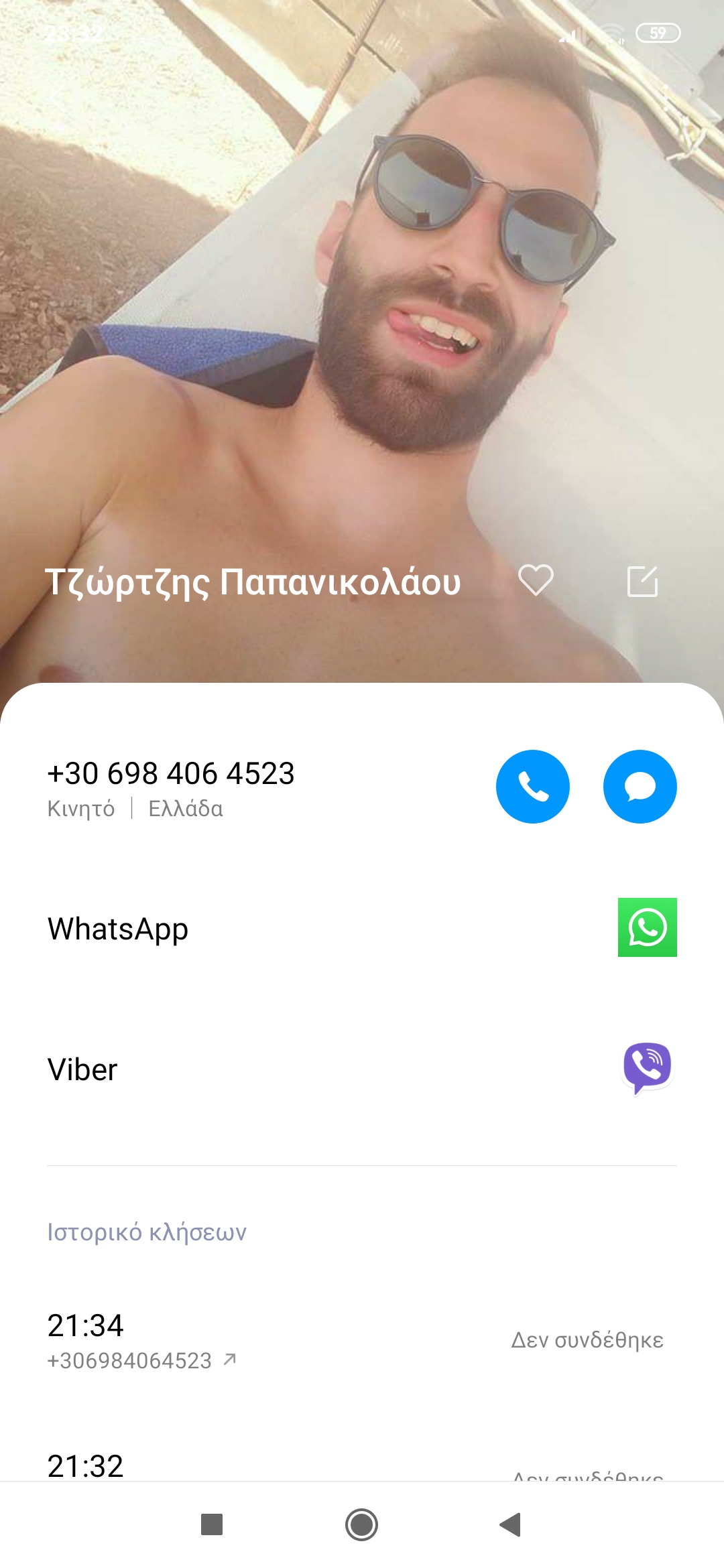724x1568 pixels.
Task: Open the WhatsApp contact option
Action: [x=647, y=927]
